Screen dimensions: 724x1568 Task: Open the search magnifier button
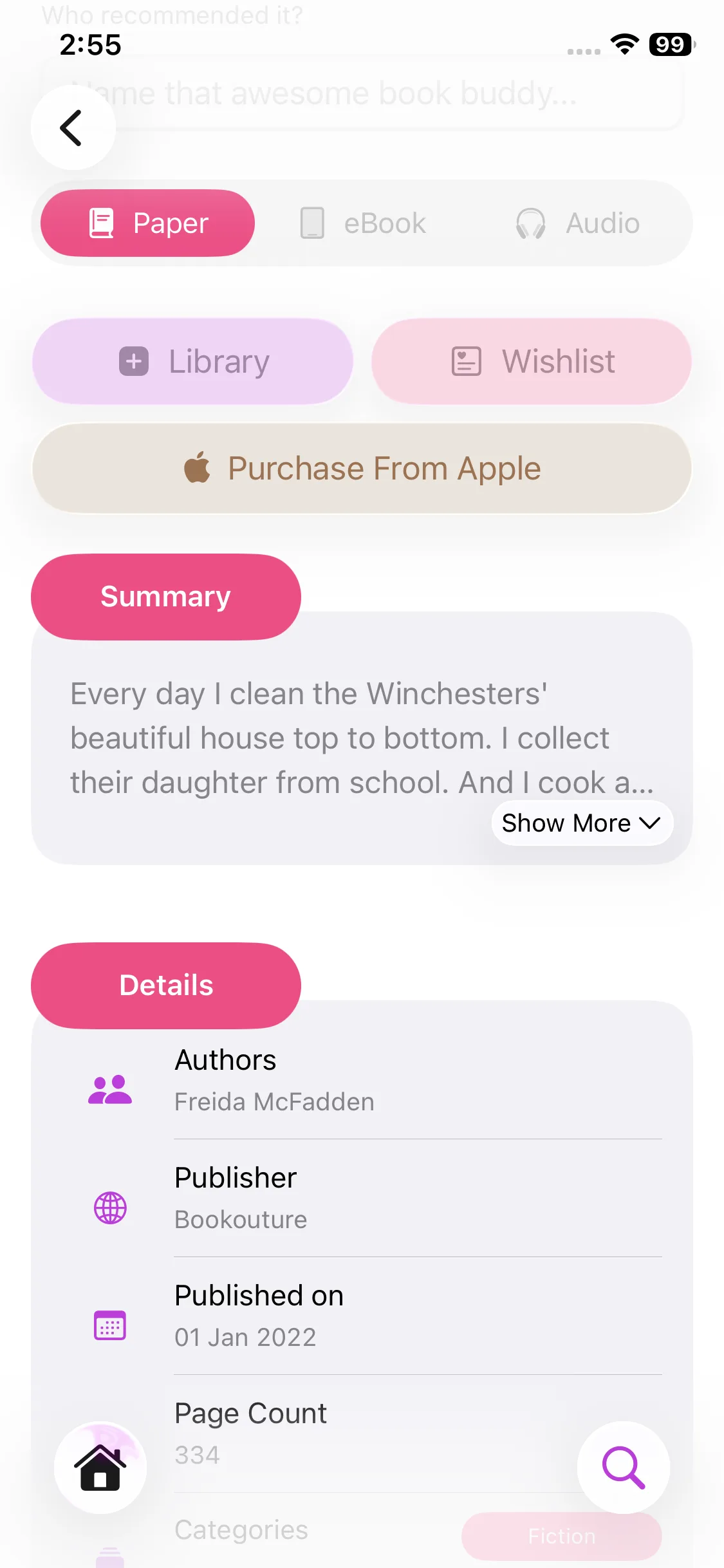click(x=623, y=1467)
